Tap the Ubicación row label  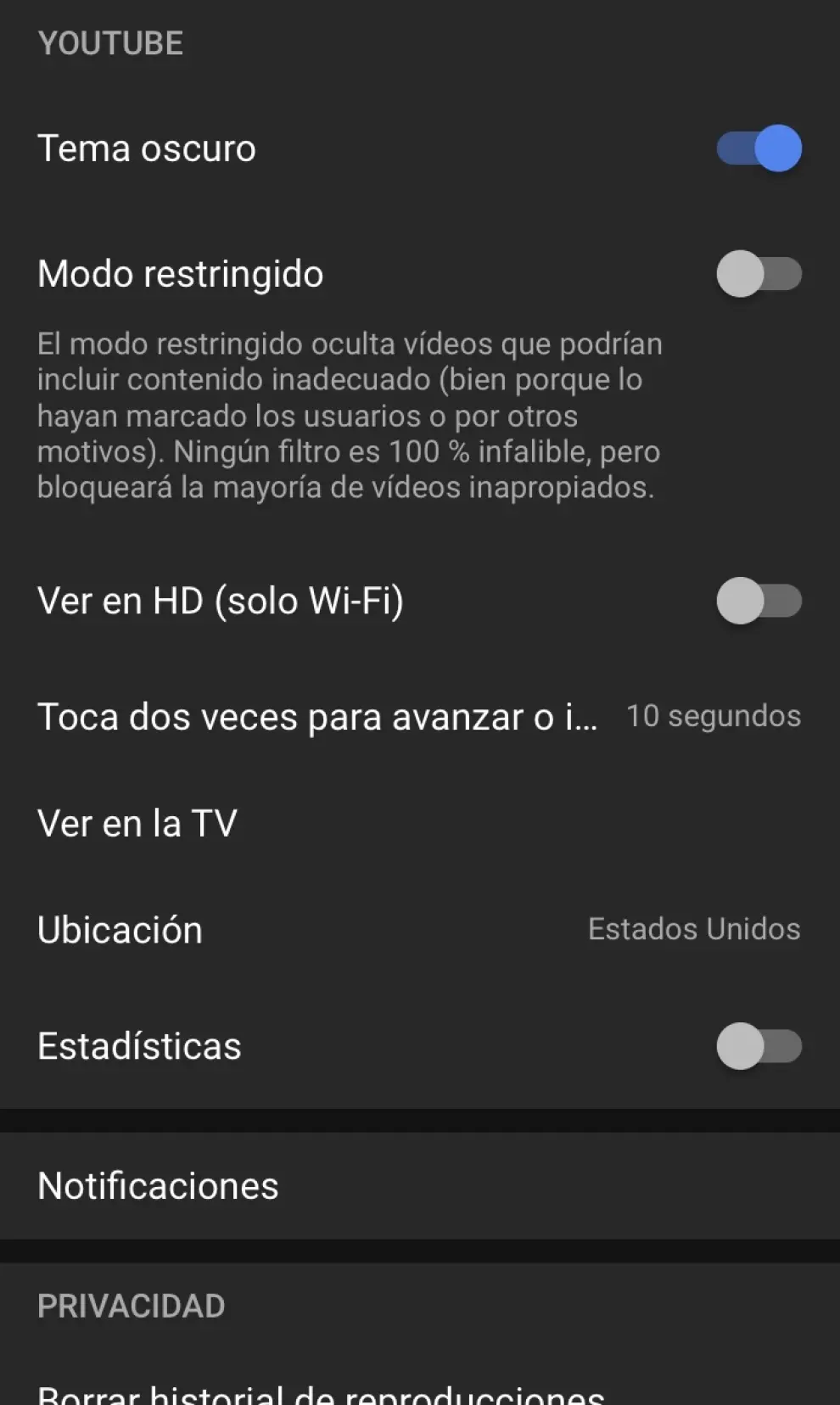(x=119, y=930)
